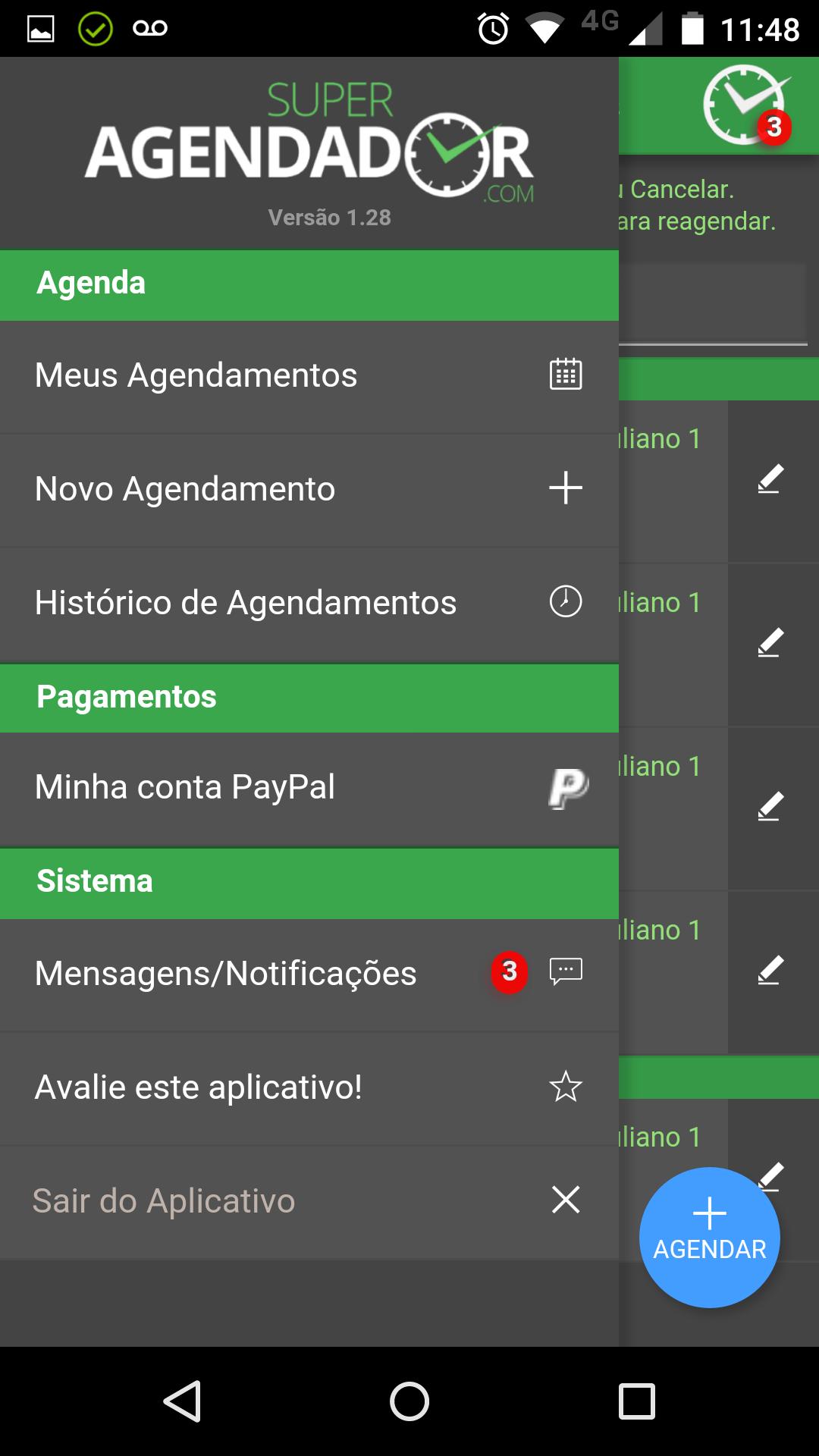
Task: Click the X icon next to Sair do Aplicativo
Action: click(x=566, y=1200)
